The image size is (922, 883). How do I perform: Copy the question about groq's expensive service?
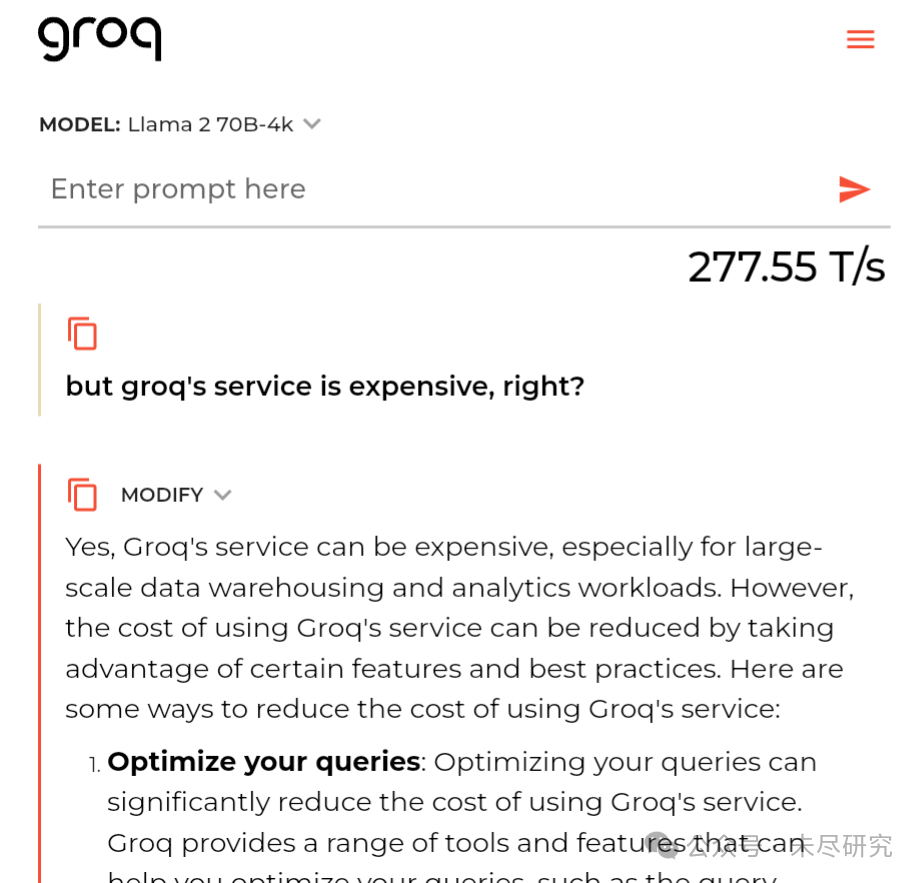click(x=82, y=334)
